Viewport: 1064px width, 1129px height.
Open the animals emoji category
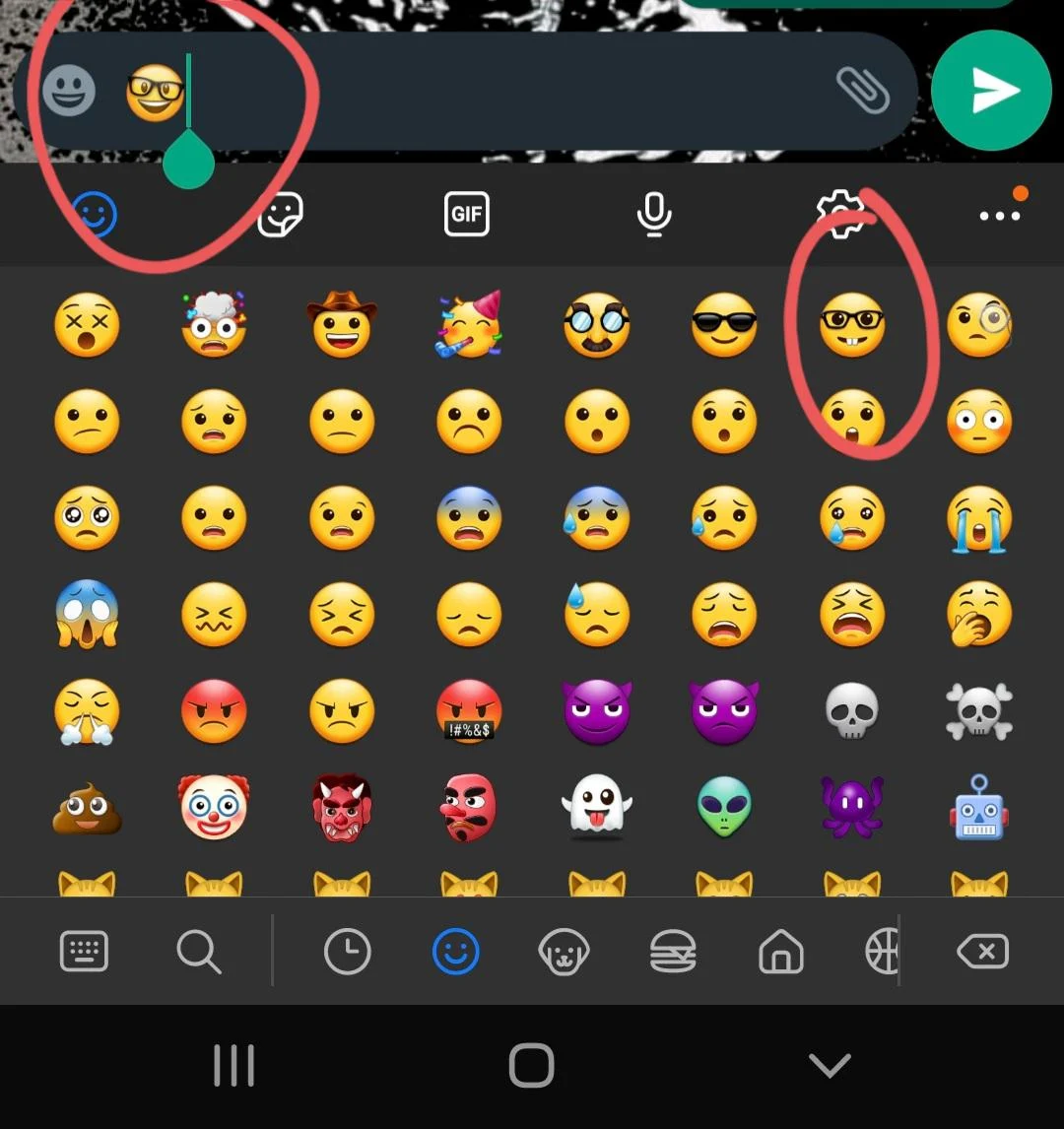point(565,952)
